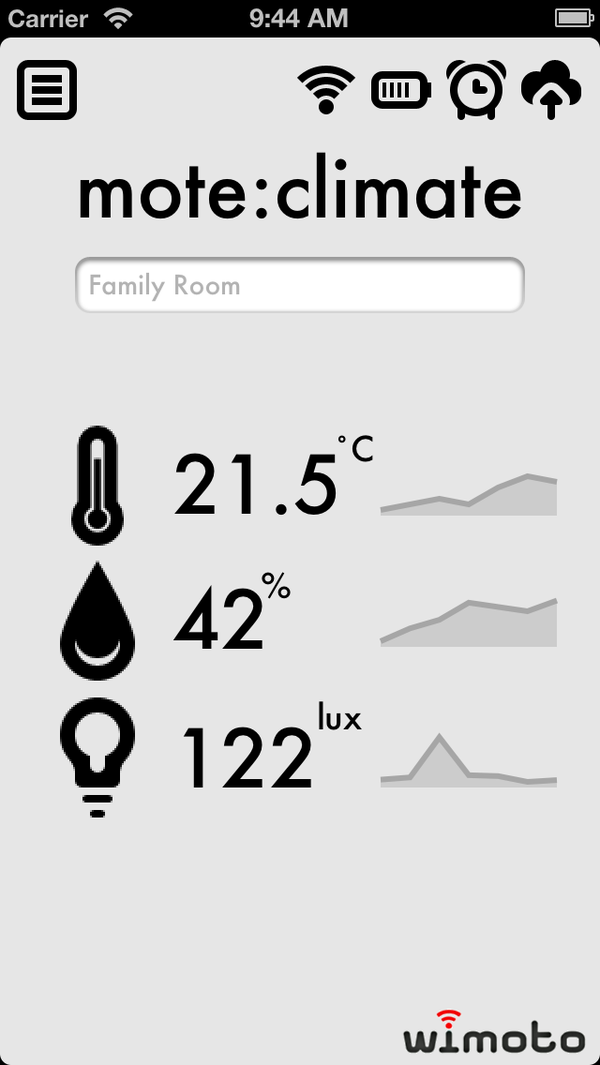Image resolution: width=600 pixels, height=1065 pixels.
Task: Open the humidity history graph
Action: click(x=469, y=622)
